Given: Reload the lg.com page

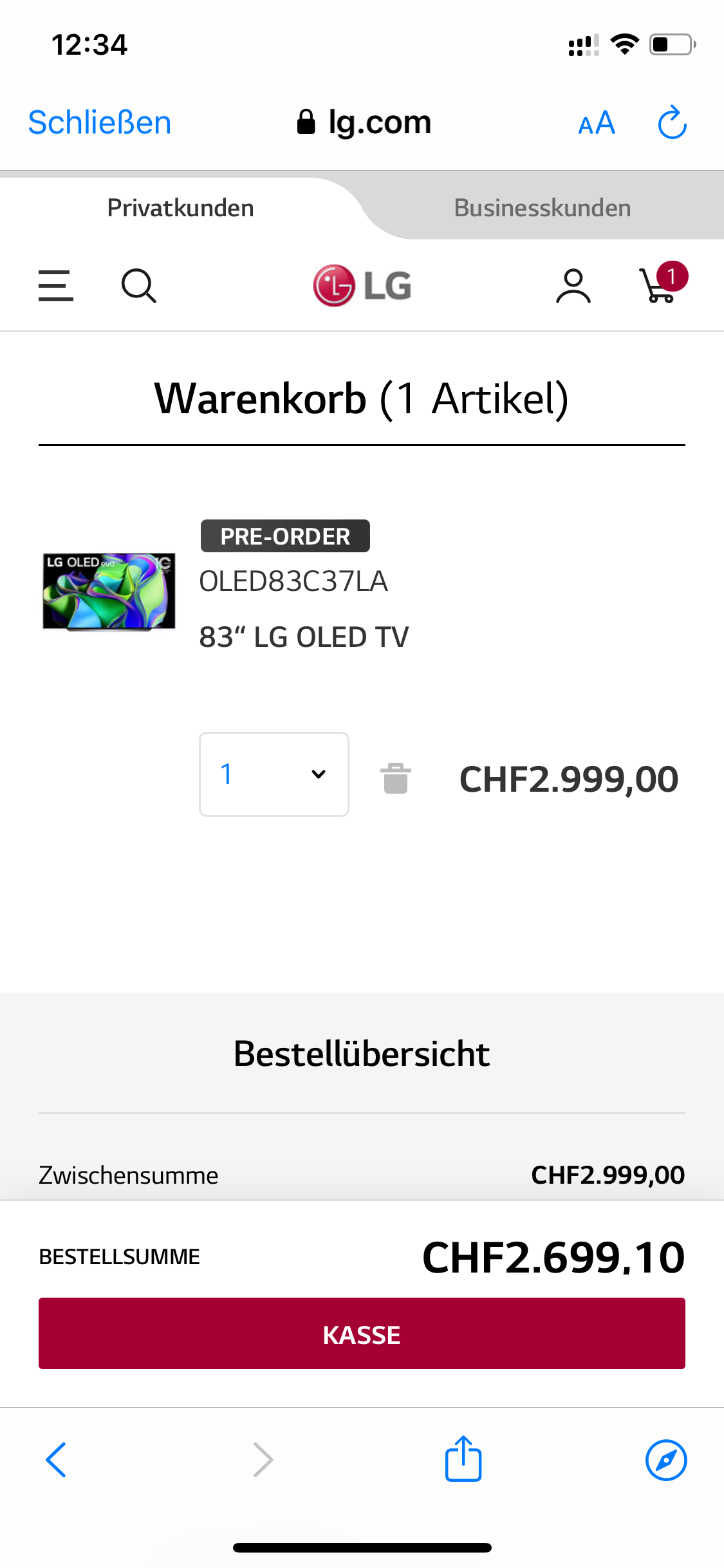Looking at the screenshot, I should point(673,122).
